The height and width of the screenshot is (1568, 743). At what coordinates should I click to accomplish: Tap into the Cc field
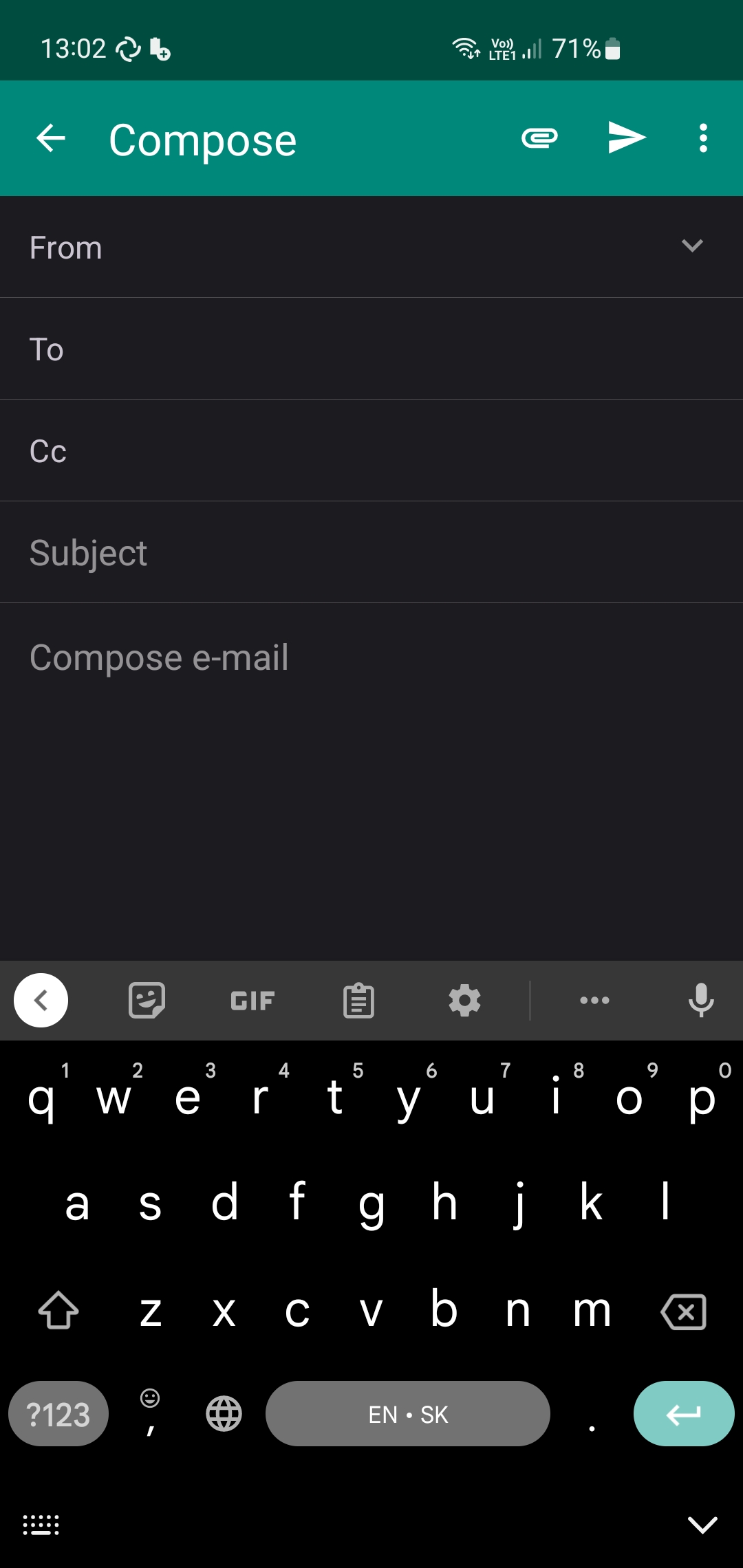(x=371, y=450)
